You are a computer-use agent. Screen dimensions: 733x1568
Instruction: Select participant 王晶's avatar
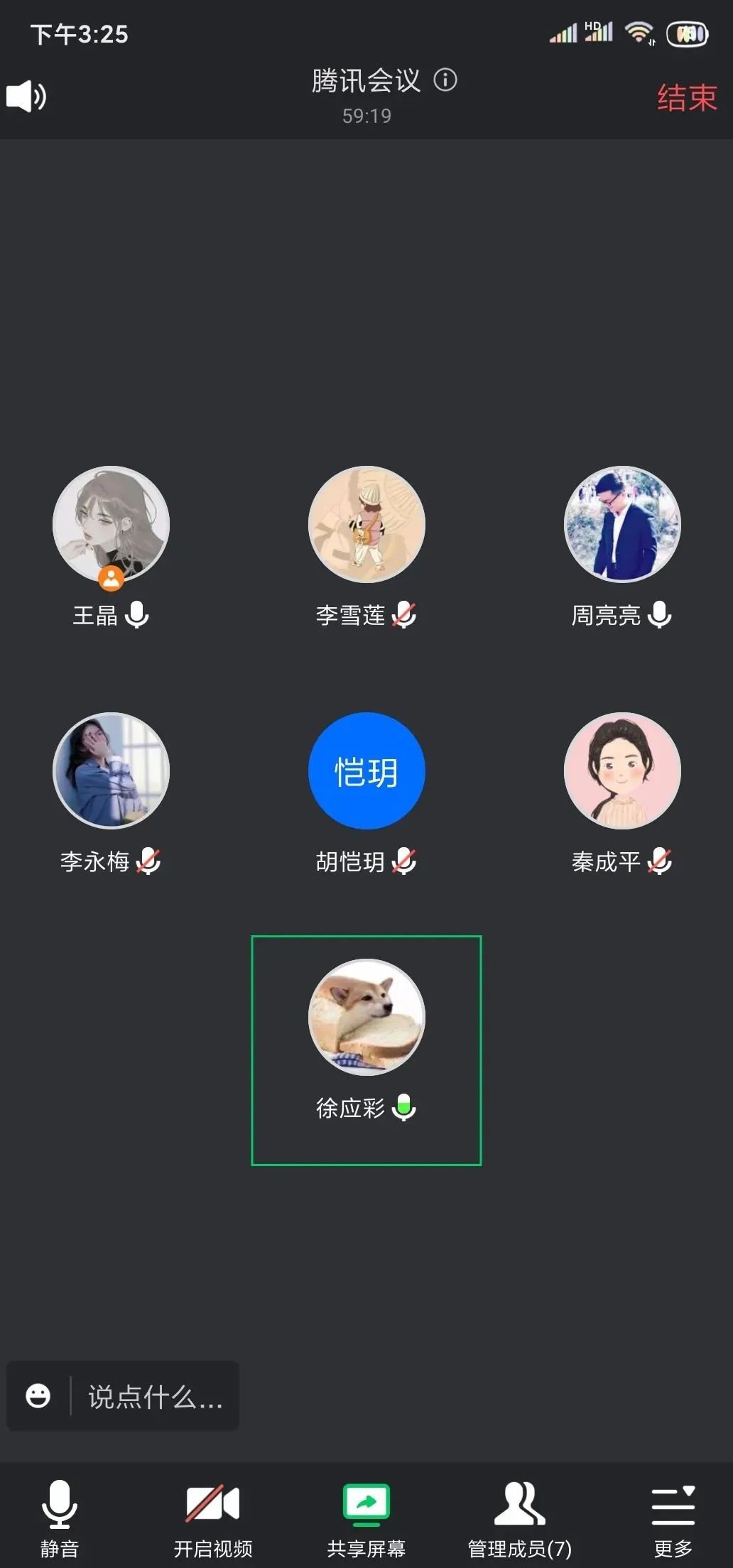pyautogui.click(x=112, y=525)
